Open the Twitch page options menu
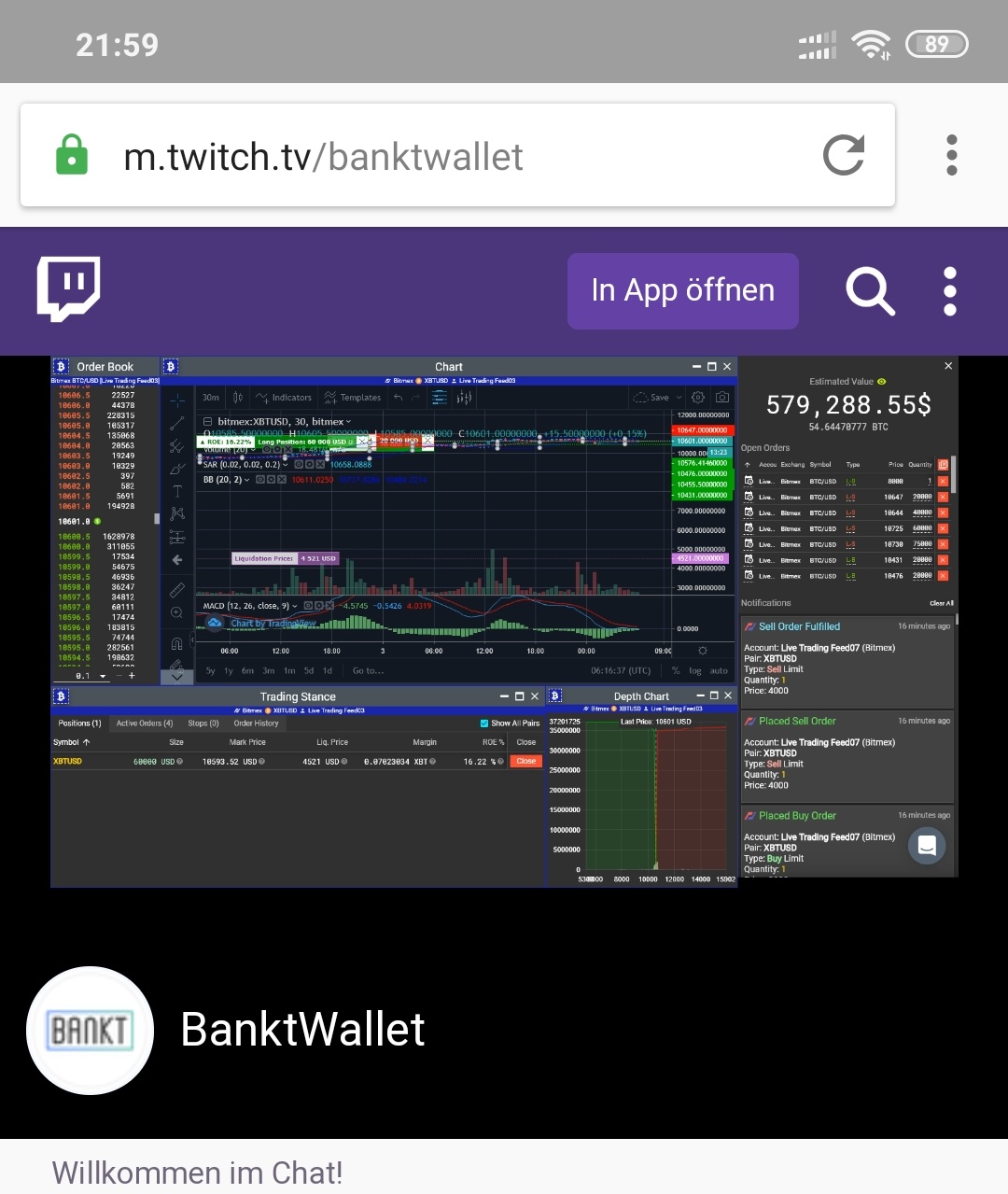 (x=950, y=291)
